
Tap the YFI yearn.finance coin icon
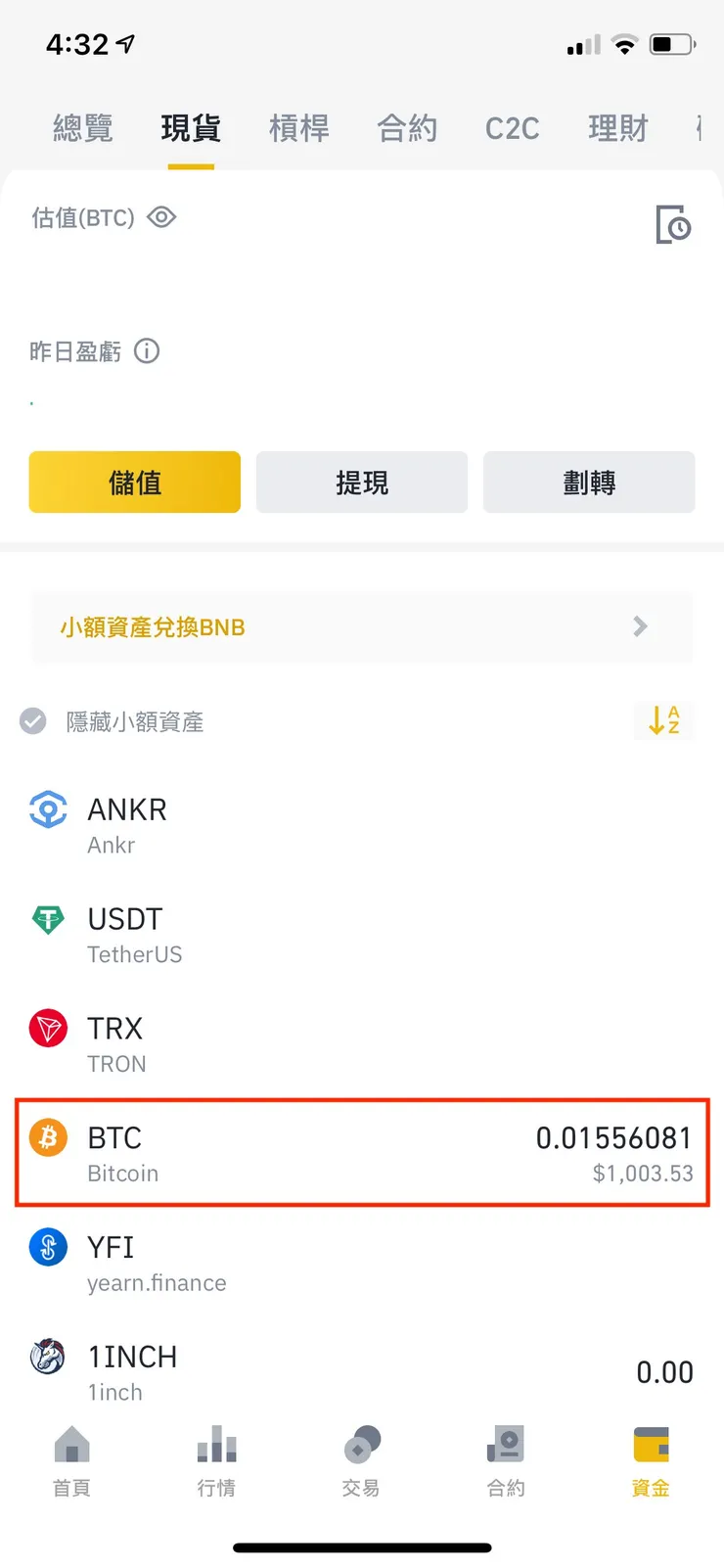click(48, 1247)
